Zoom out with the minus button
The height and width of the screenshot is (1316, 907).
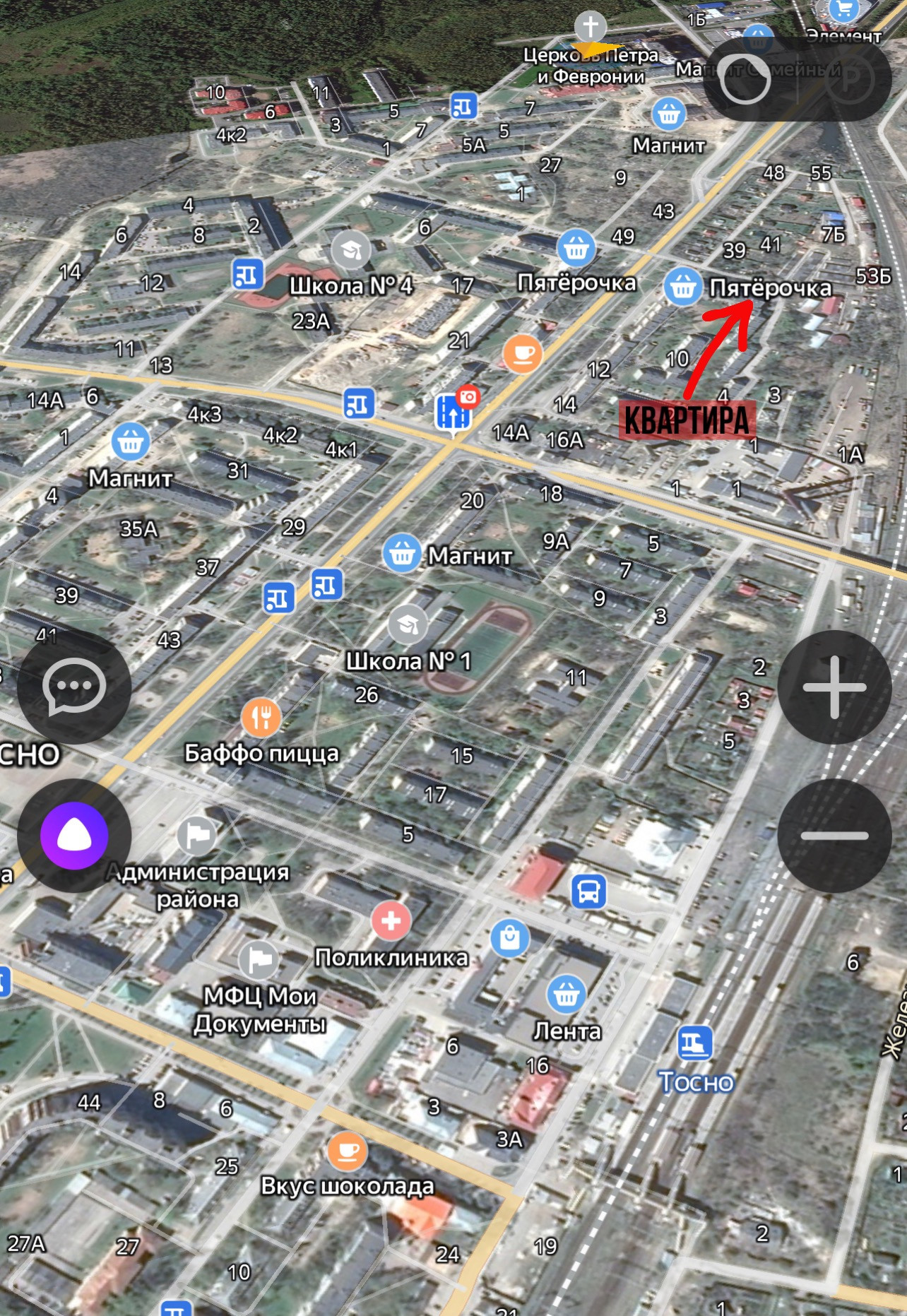[x=834, y=836]
